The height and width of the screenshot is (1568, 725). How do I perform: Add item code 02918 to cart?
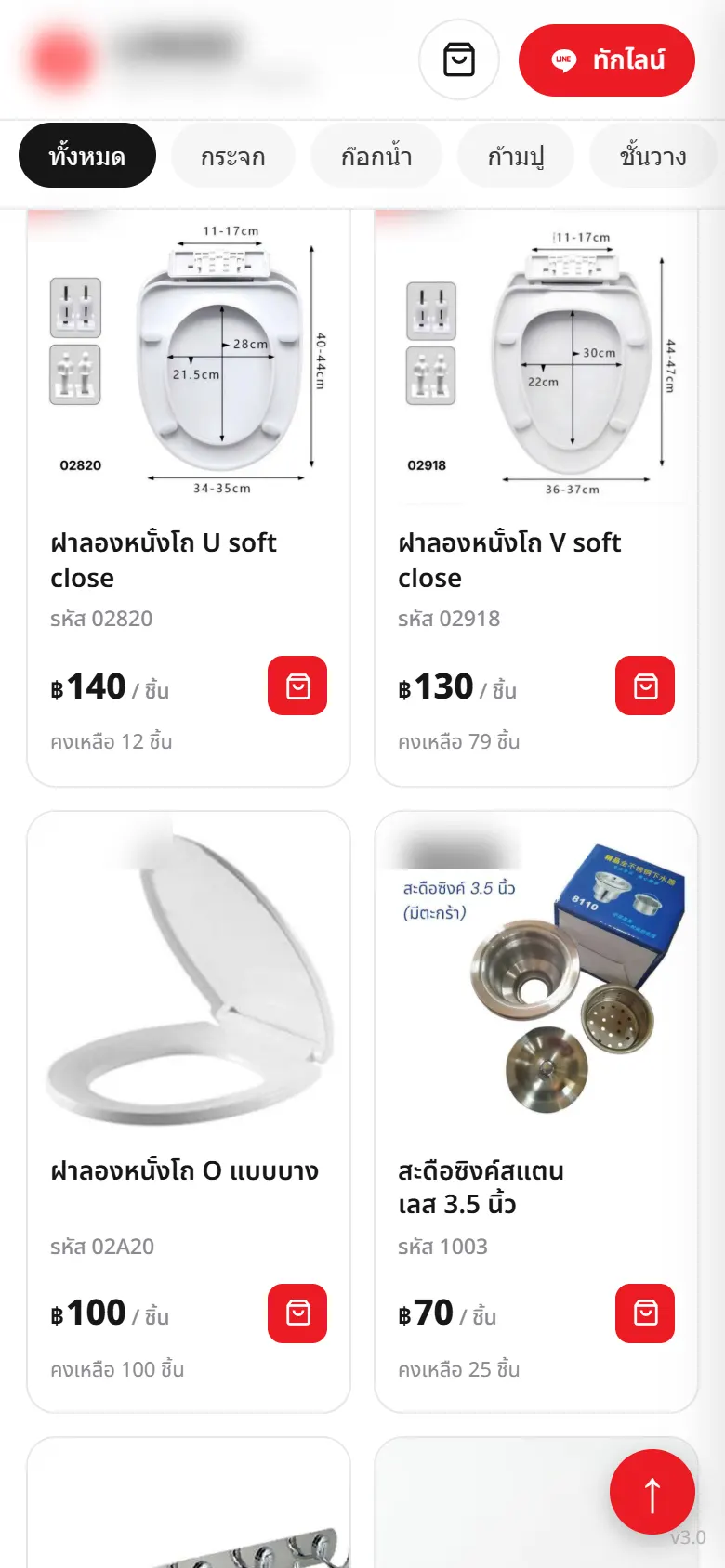tap(645, 686)
